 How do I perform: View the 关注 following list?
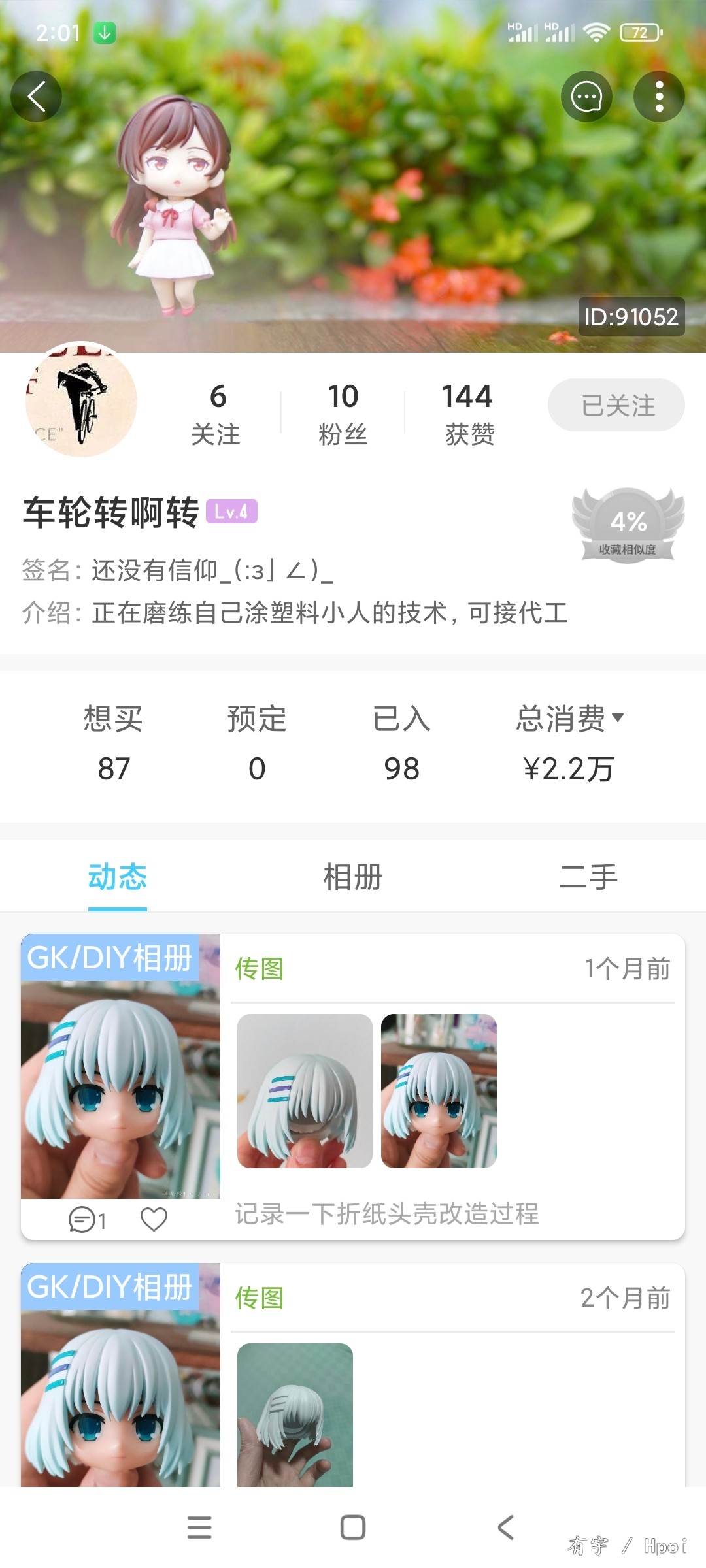click(x=216, y=414)
